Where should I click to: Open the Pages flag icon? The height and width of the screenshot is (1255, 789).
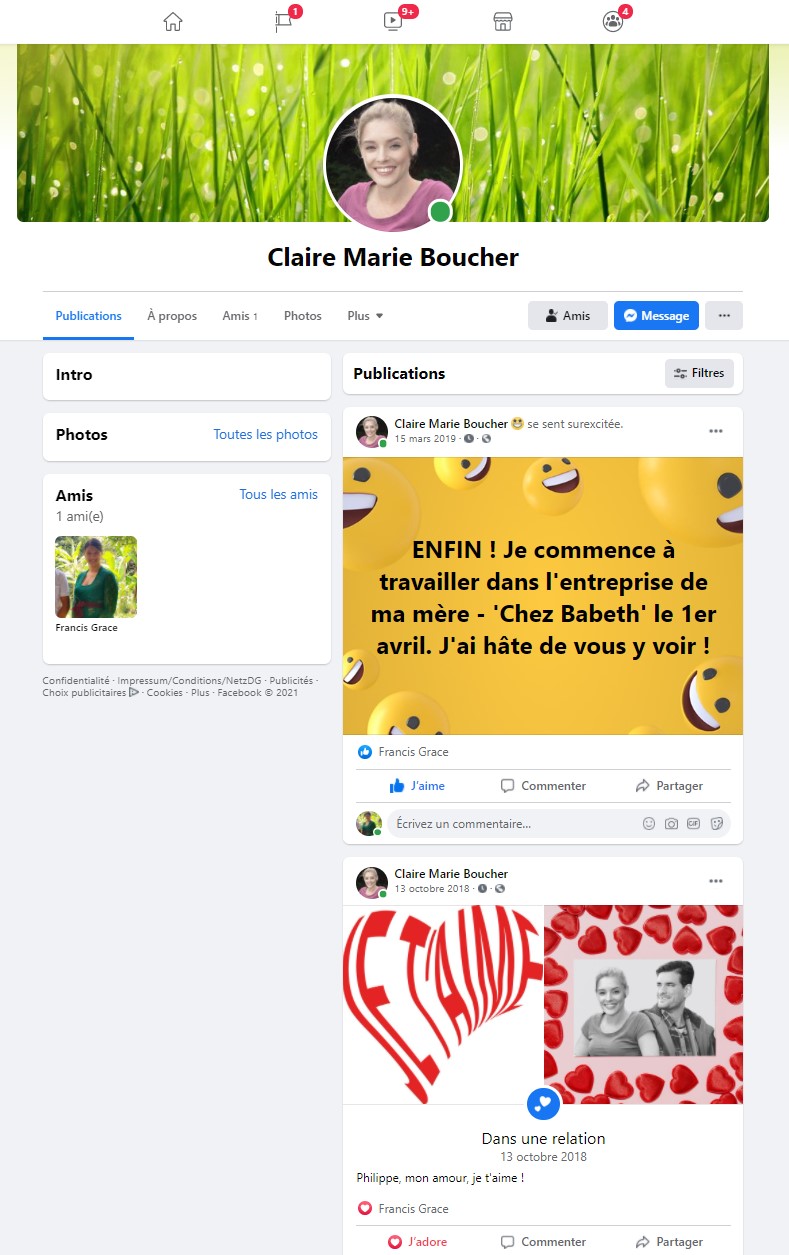pos(284,22)
